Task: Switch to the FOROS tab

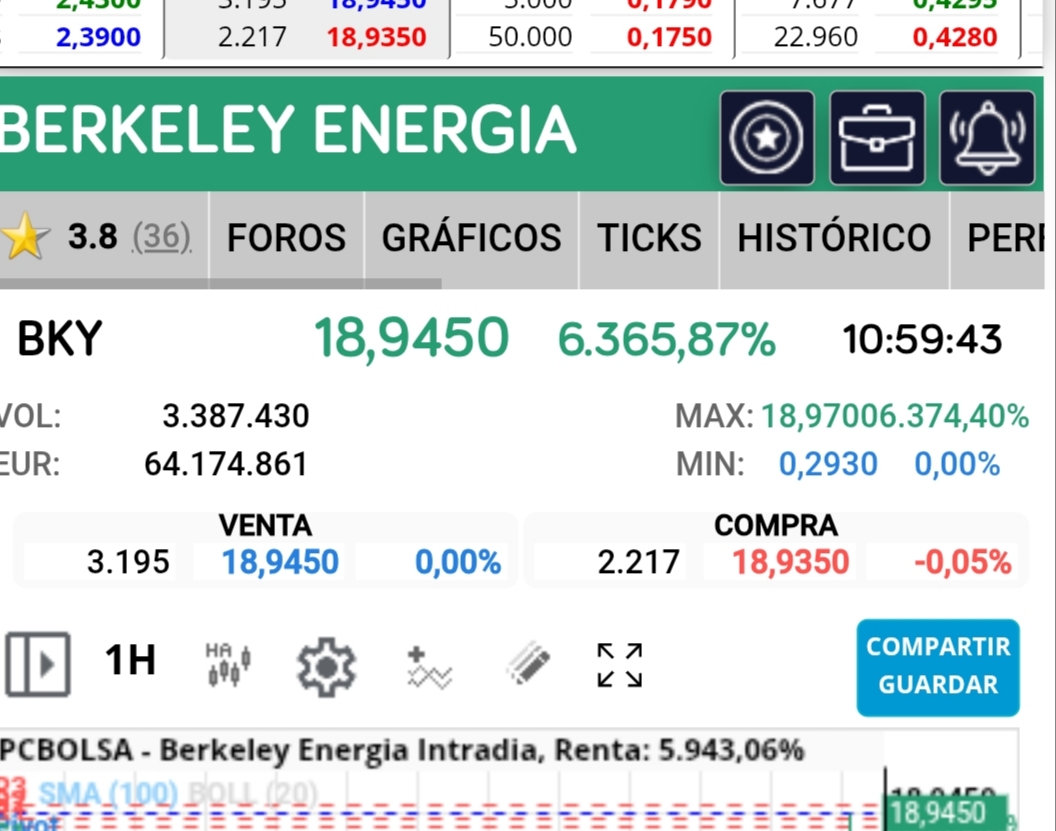Action: pos(286,238)
